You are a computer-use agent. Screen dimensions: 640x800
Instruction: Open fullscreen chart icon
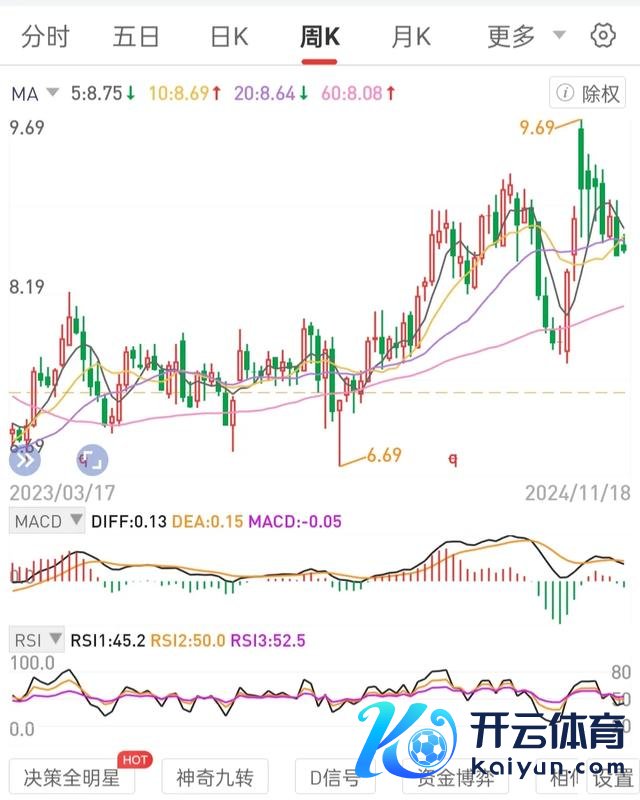pos(92,460)
